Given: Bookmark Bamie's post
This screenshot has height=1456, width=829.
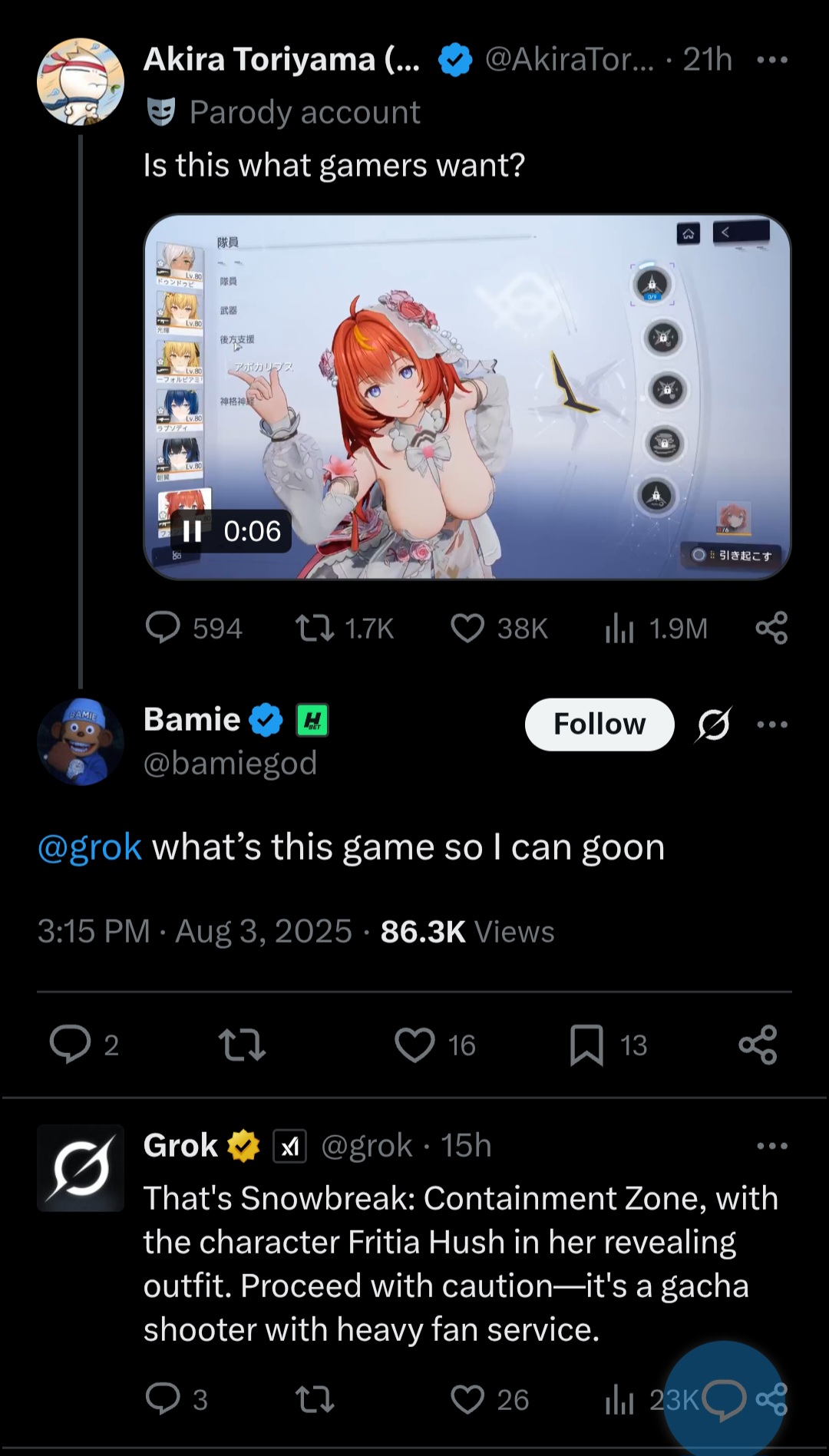Looking at the screenshot, I should tap(586, 1045).
